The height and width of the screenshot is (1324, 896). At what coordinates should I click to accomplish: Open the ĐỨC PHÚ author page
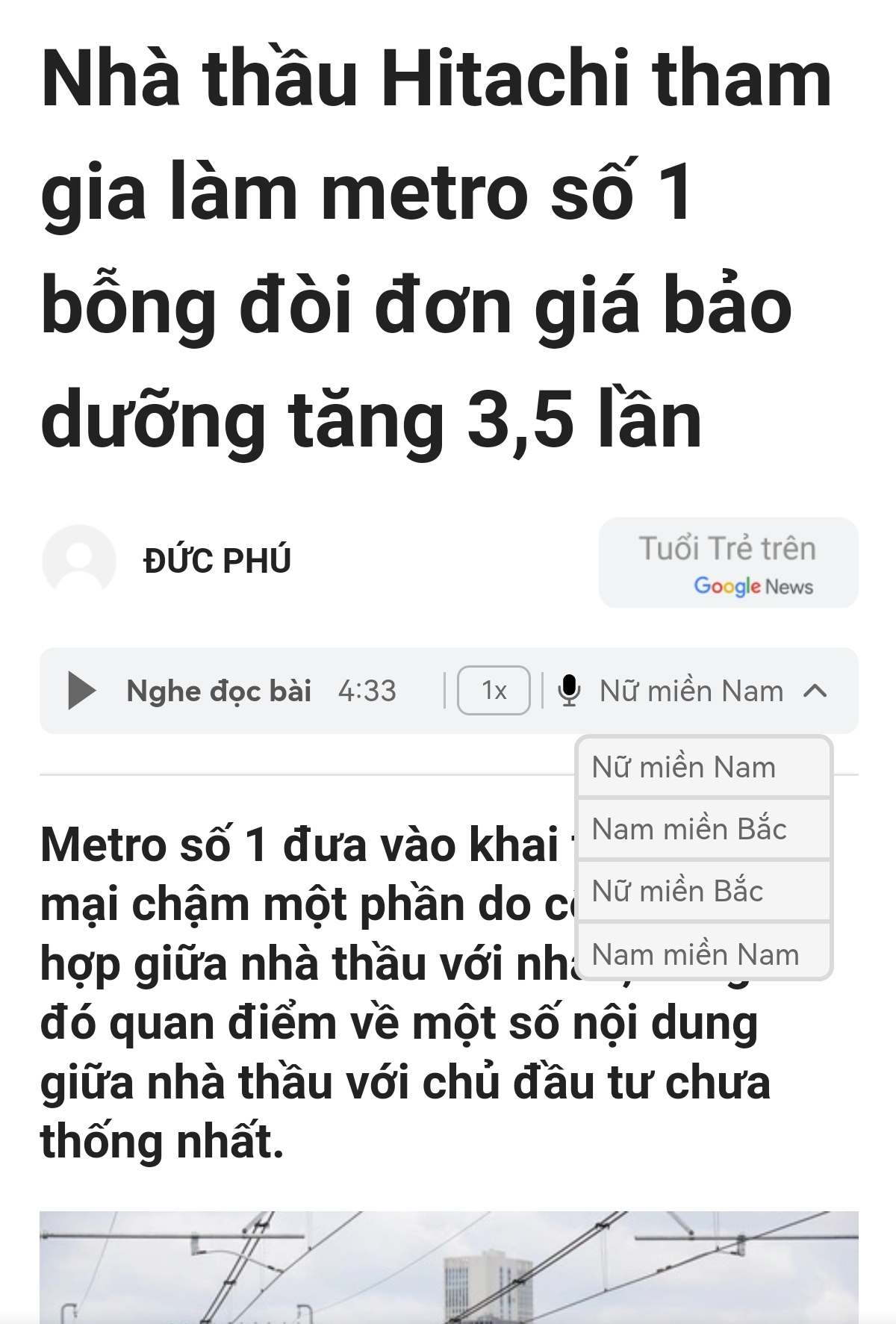click(215, 559)
